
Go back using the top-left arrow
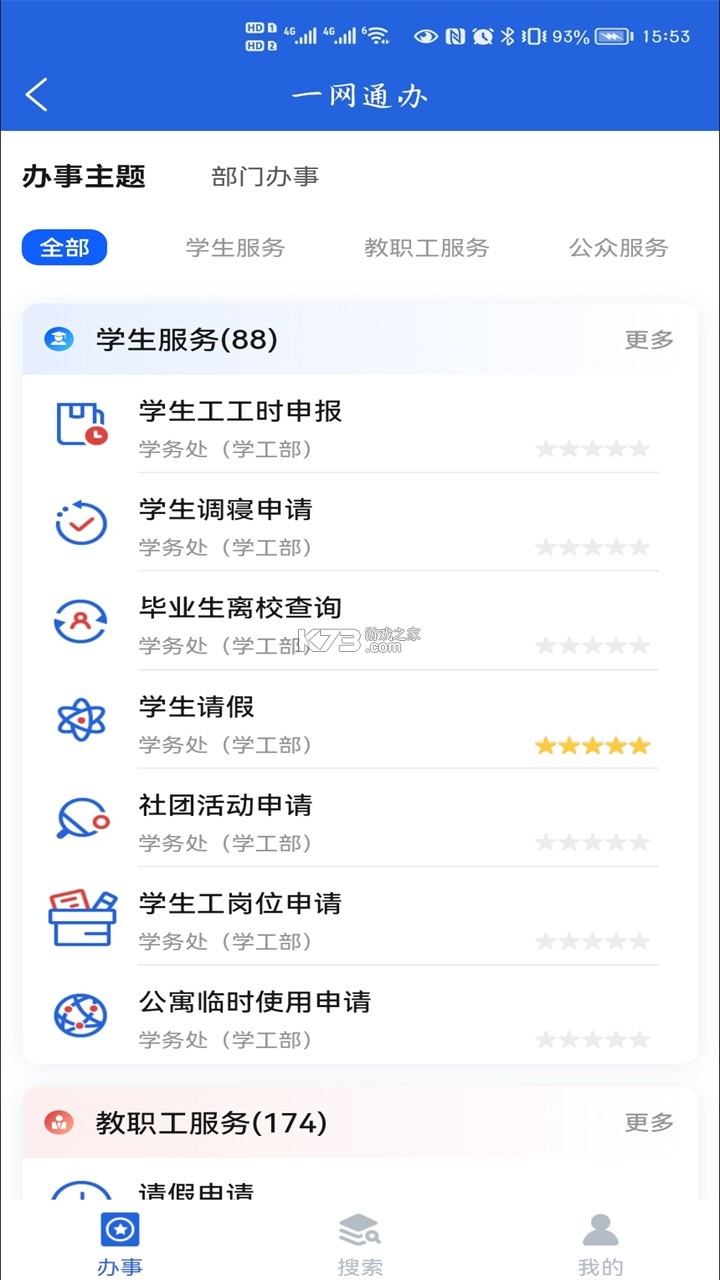[37, 96]
